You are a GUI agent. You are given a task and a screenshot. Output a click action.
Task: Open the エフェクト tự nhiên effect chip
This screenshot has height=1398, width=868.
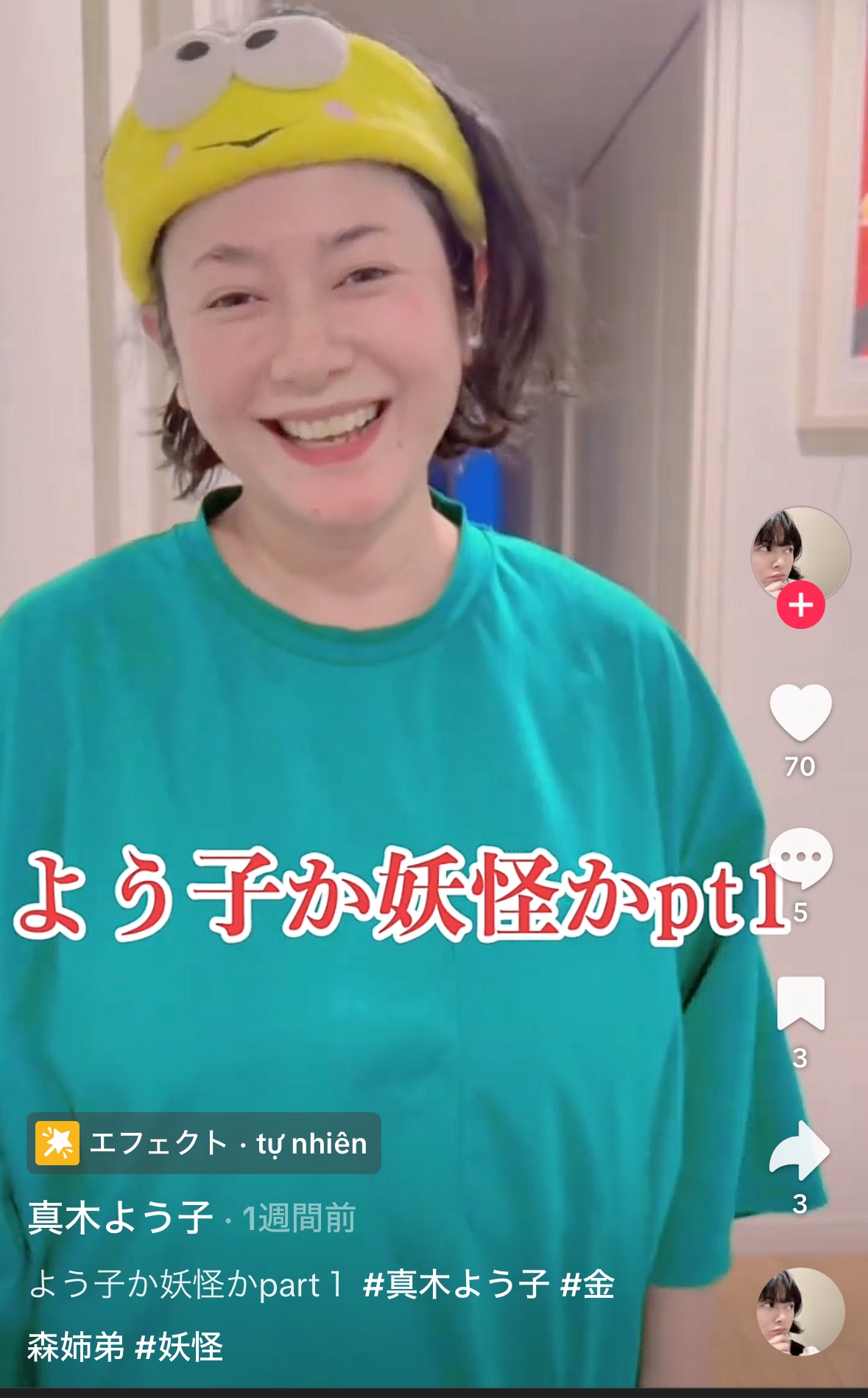204,1143
